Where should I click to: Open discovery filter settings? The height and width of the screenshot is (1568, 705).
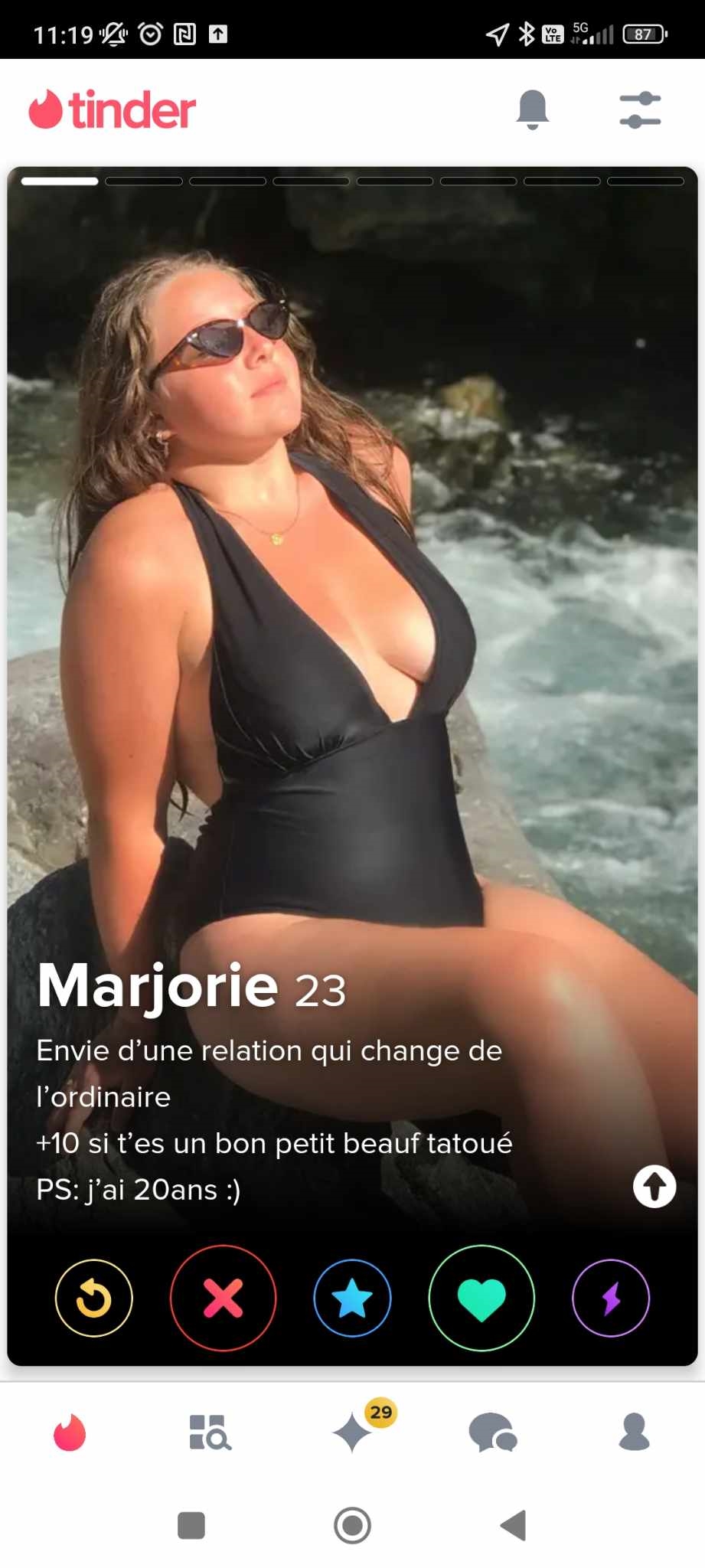pos(640,109)
